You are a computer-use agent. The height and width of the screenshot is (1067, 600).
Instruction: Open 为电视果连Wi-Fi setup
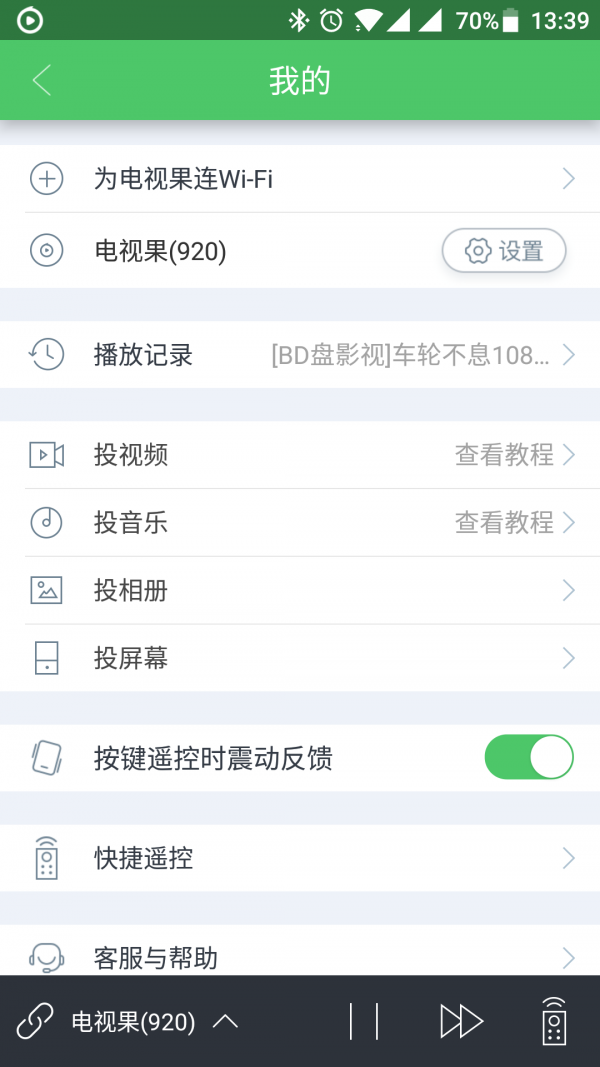click(x=300, y=179)
